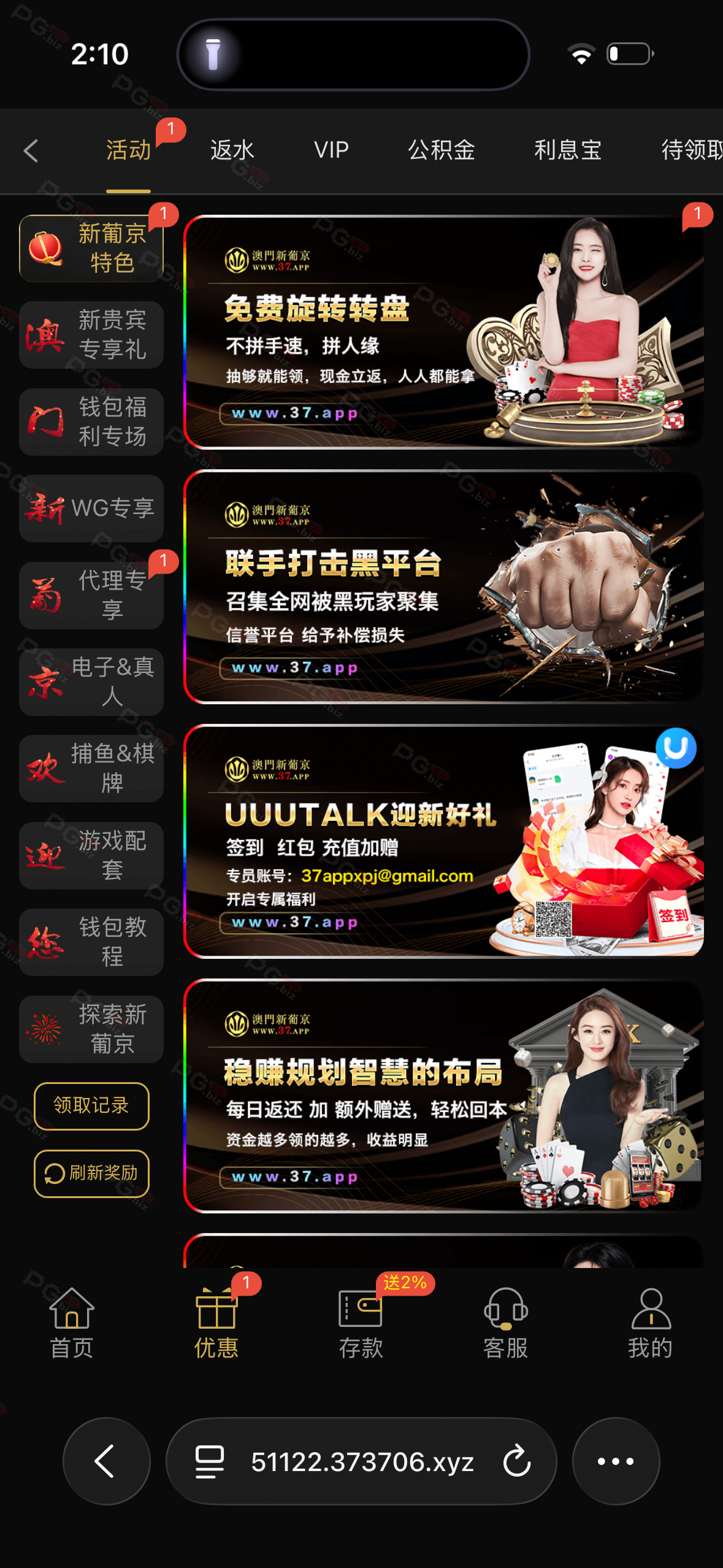Choose the WG专享 category
Viewport: 723px width, 1568px height.
[x=91, y=509]
